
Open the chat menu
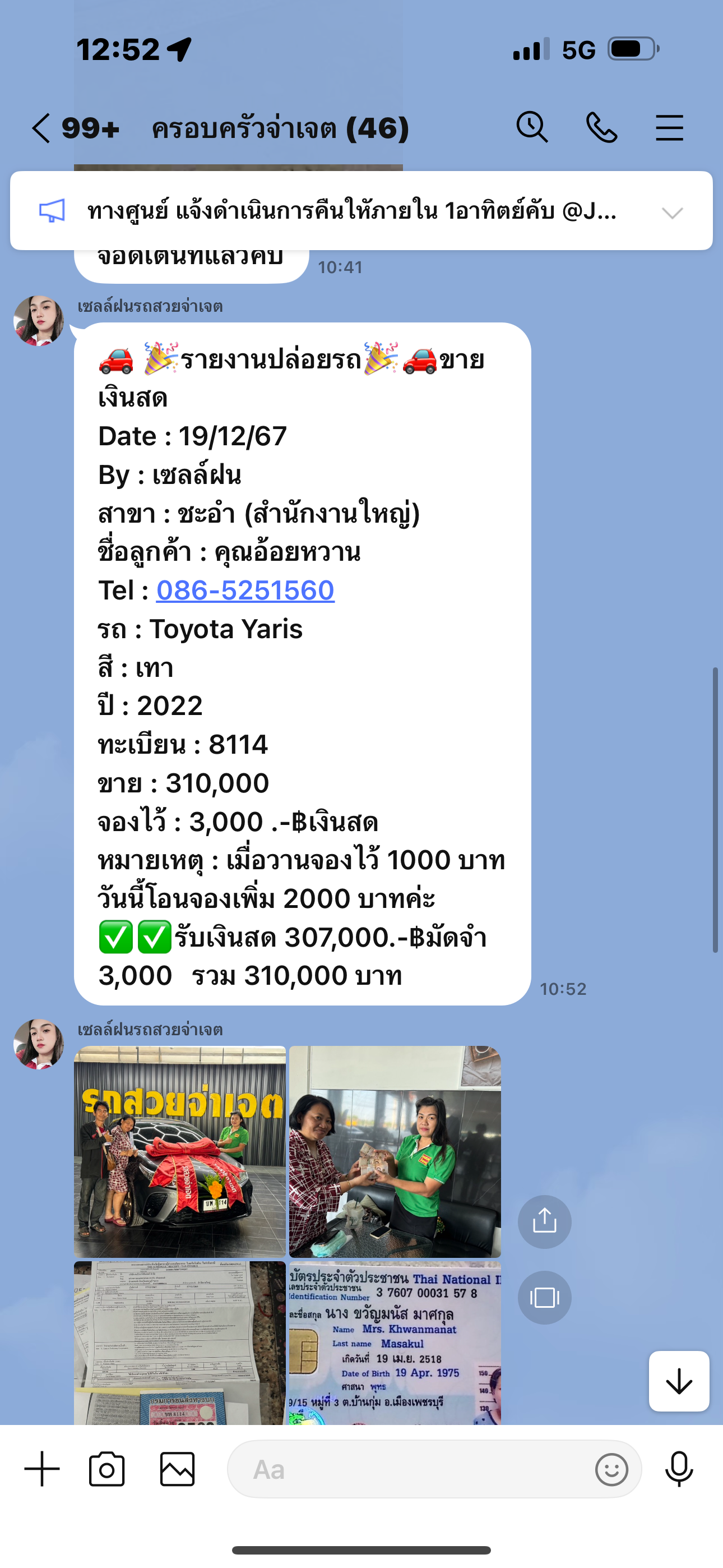tap(669, 128)
